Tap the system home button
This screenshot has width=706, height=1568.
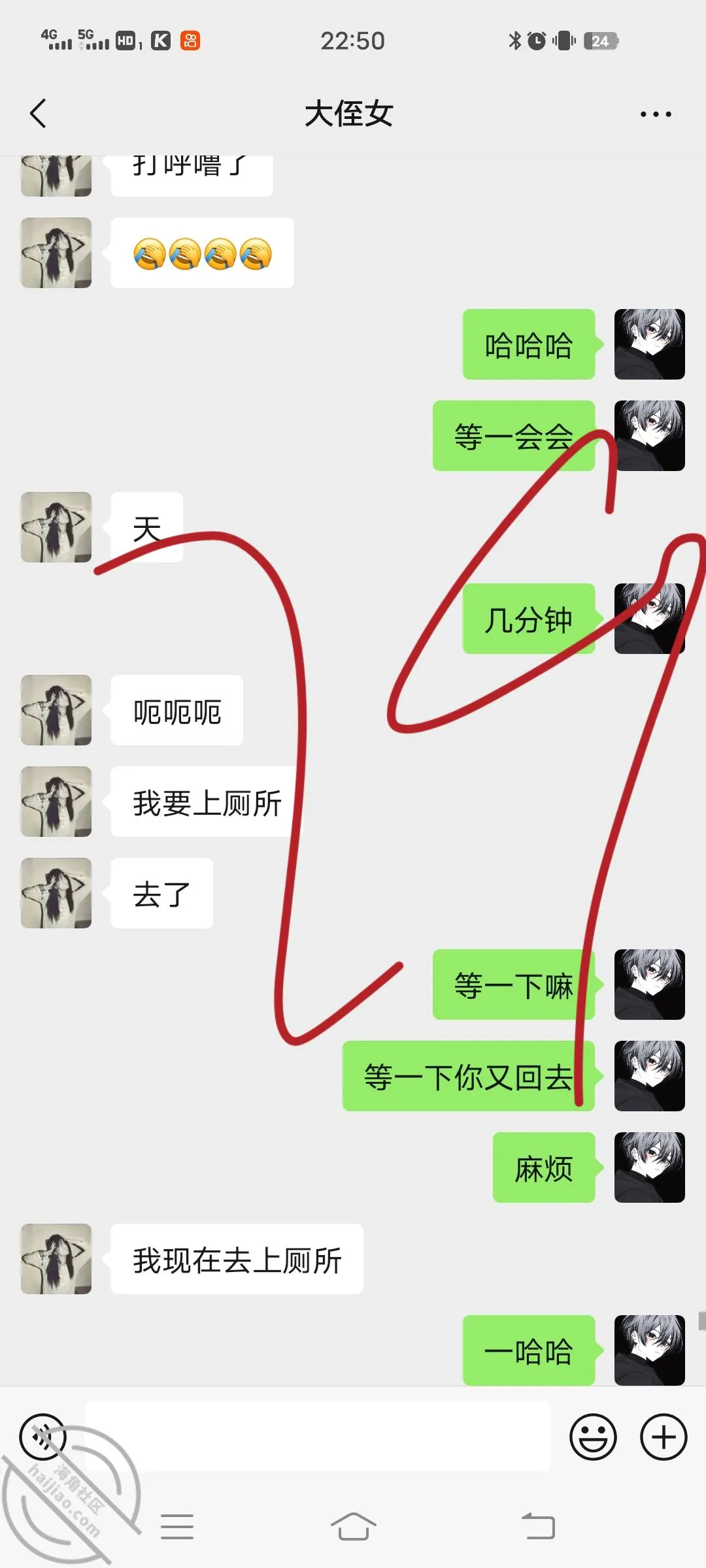353,1527
